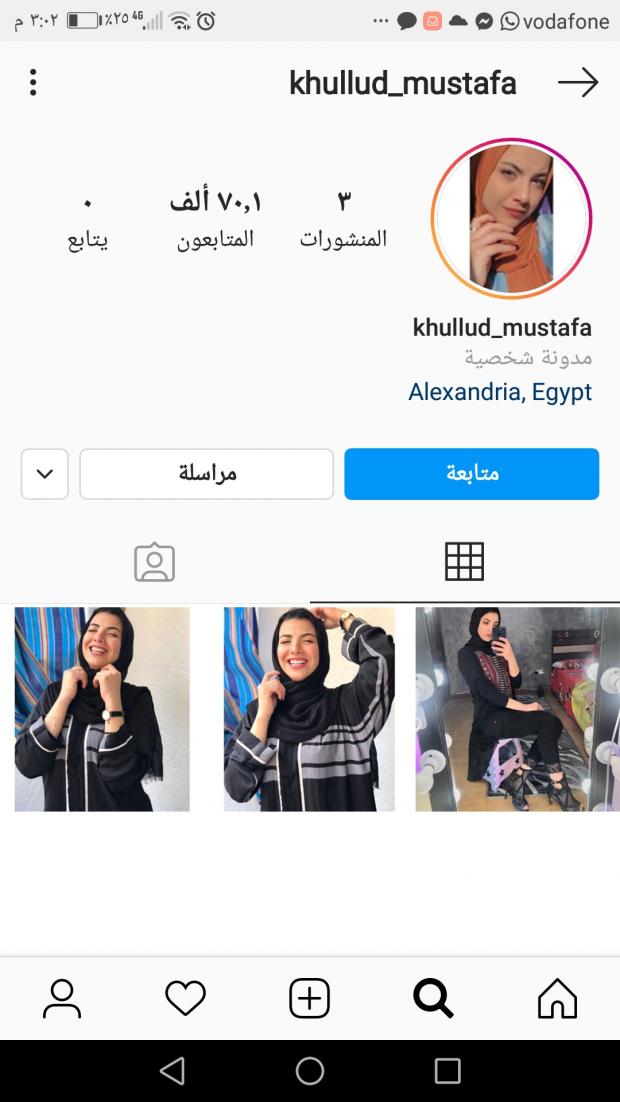Image resolution: width=620 pixels, height=1102 pixels.
Task: Tap مراسلة to message this user
Action: 207,474
